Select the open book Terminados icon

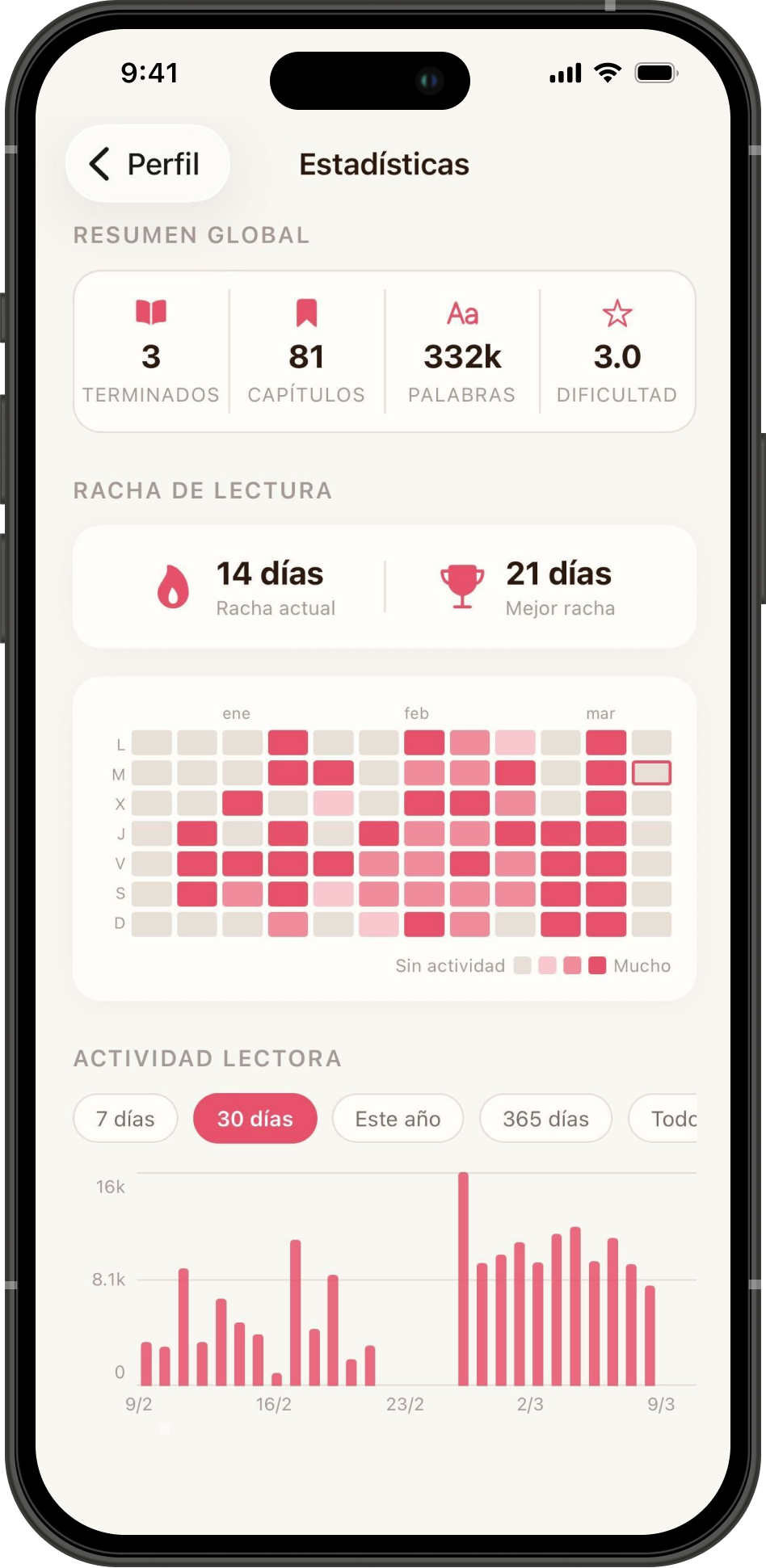(x=153, y=312)
